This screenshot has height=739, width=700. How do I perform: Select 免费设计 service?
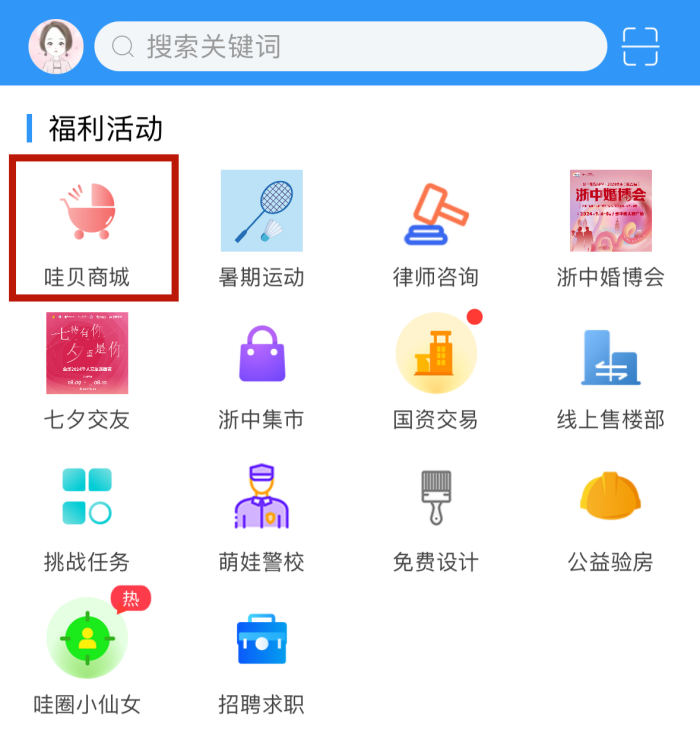435,515
